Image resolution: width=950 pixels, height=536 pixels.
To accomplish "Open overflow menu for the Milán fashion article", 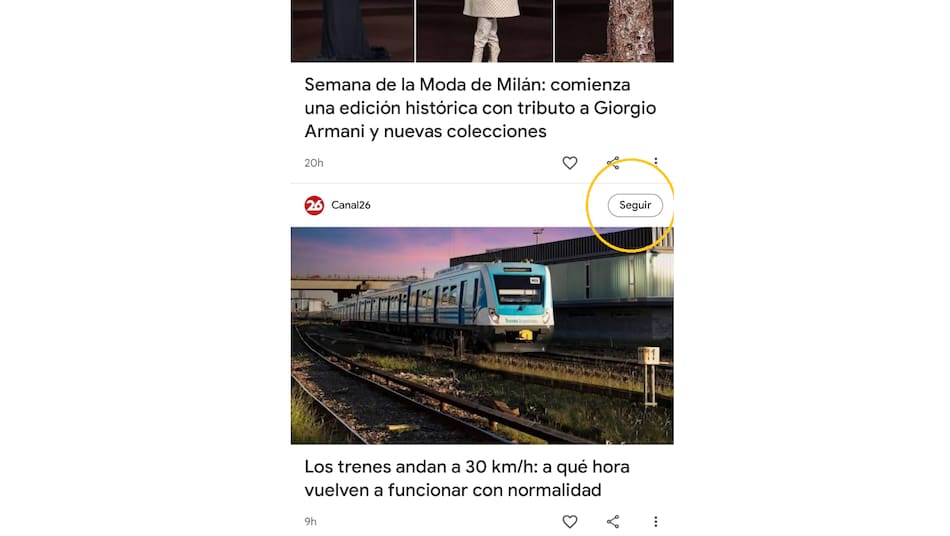I will point(656,162).
